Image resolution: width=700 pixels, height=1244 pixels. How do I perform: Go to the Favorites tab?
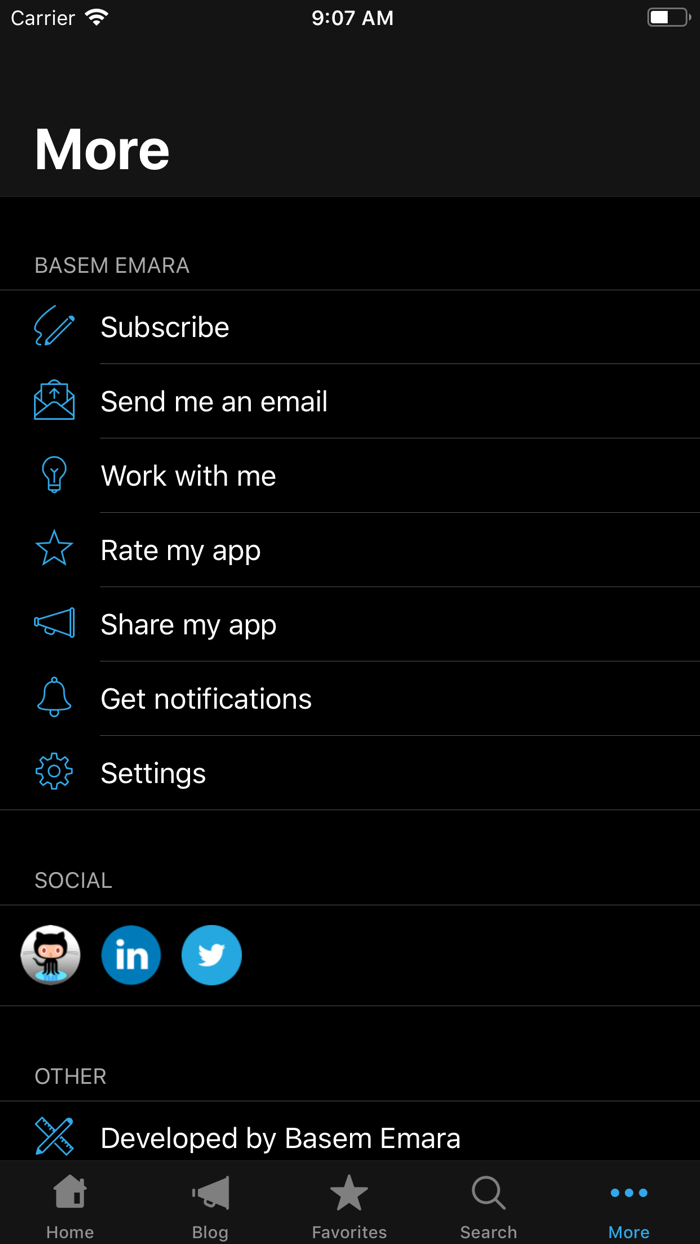point(349,1206)
